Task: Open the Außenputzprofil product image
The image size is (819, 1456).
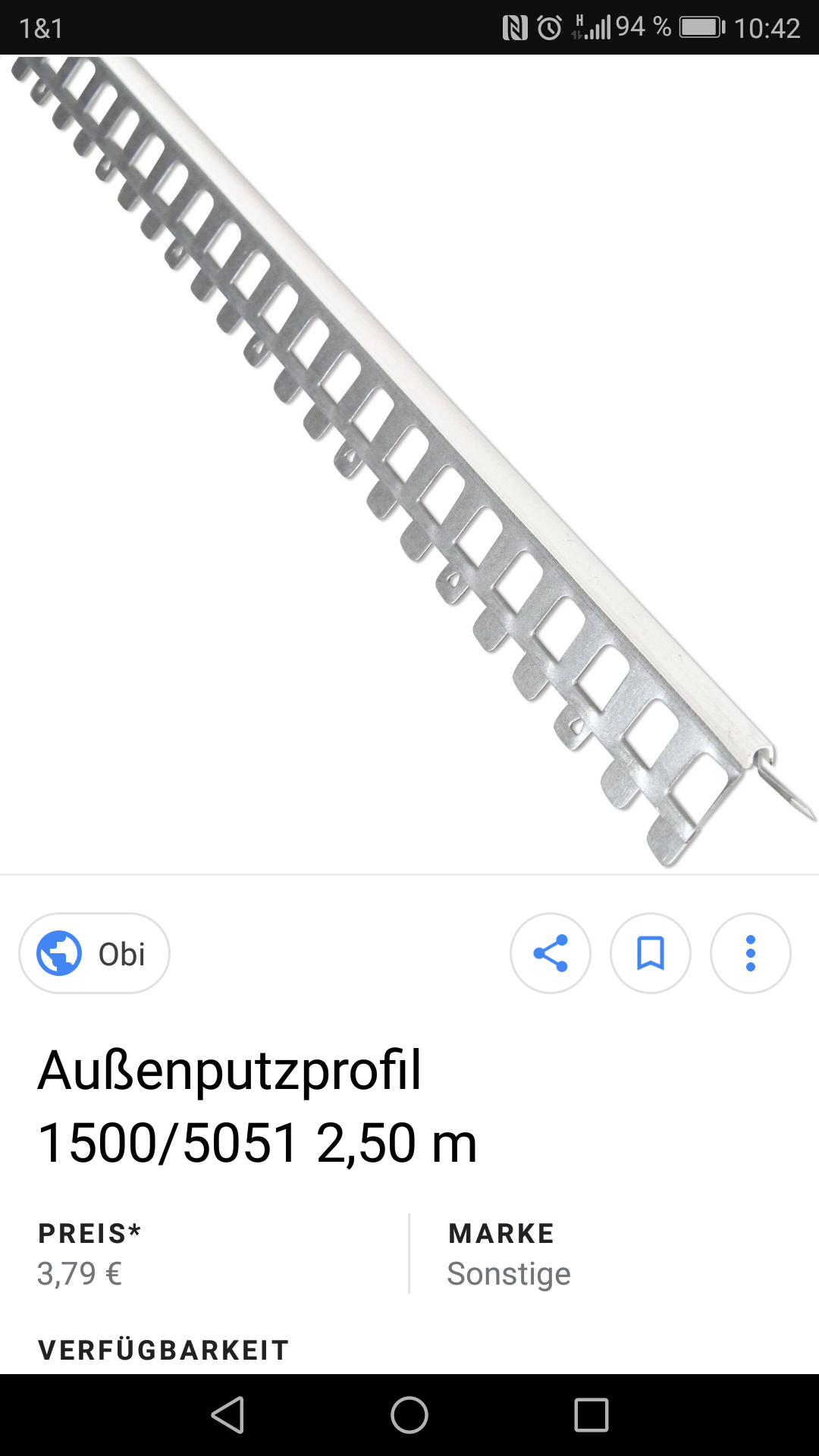Action: click(409, 464)
